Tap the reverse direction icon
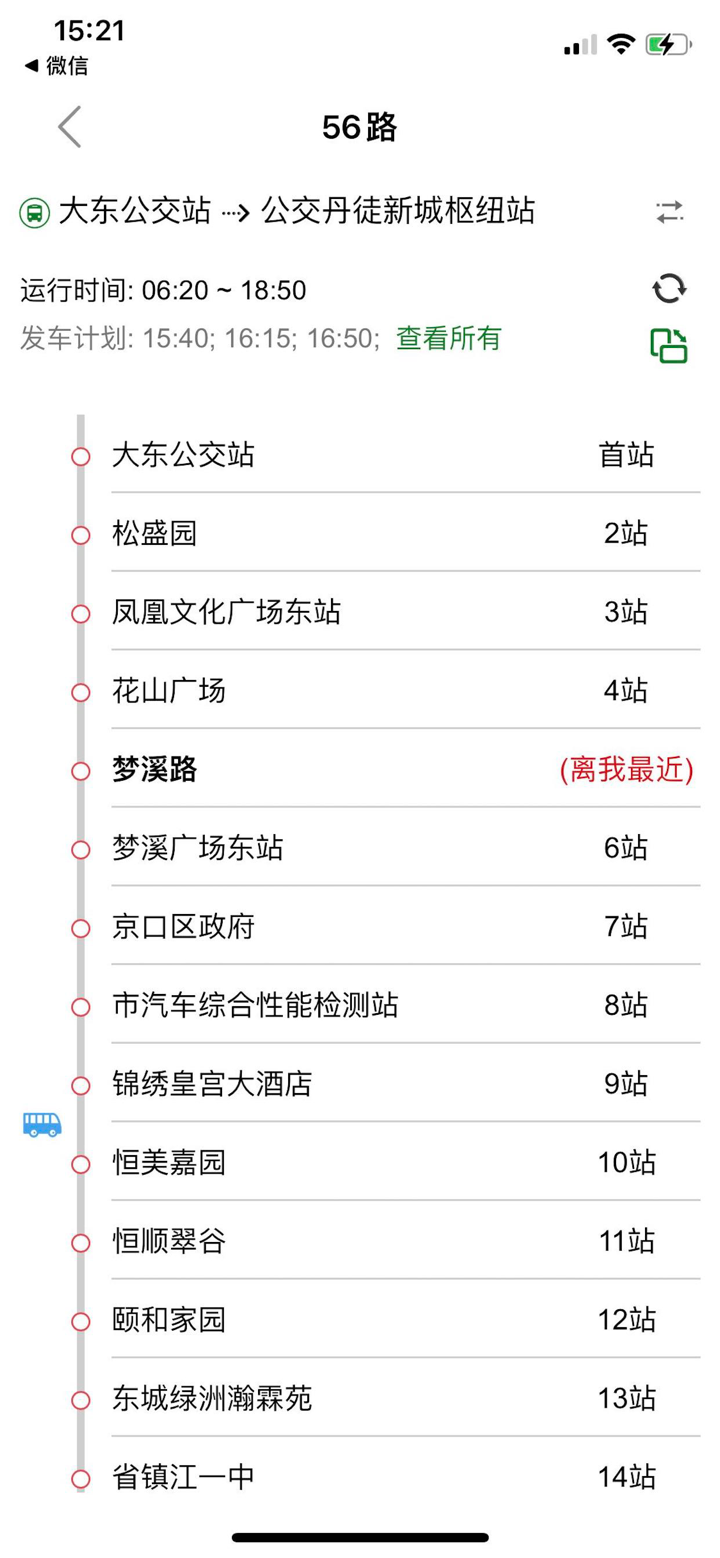The image size is (720, 1558). 671,211
